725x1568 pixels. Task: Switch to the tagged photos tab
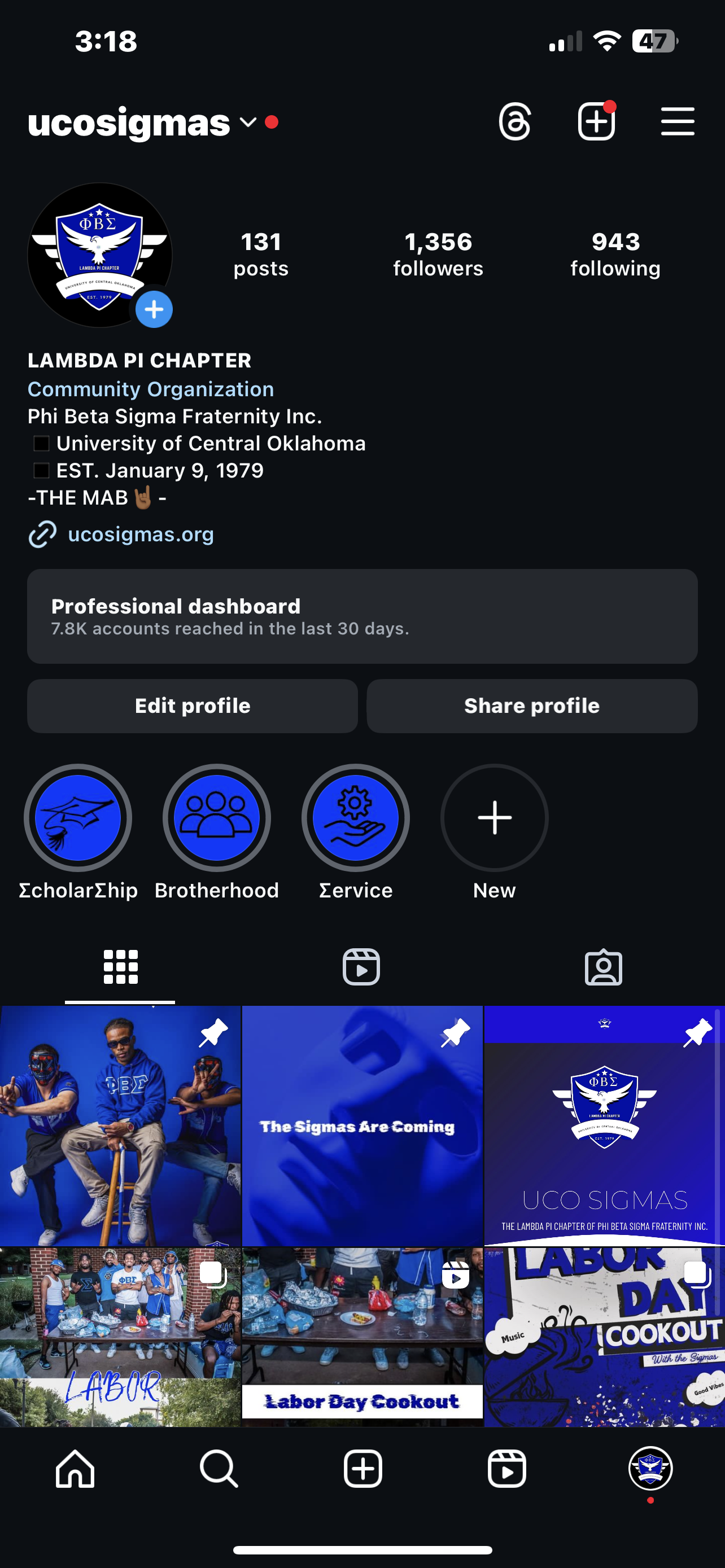(603, 967)
